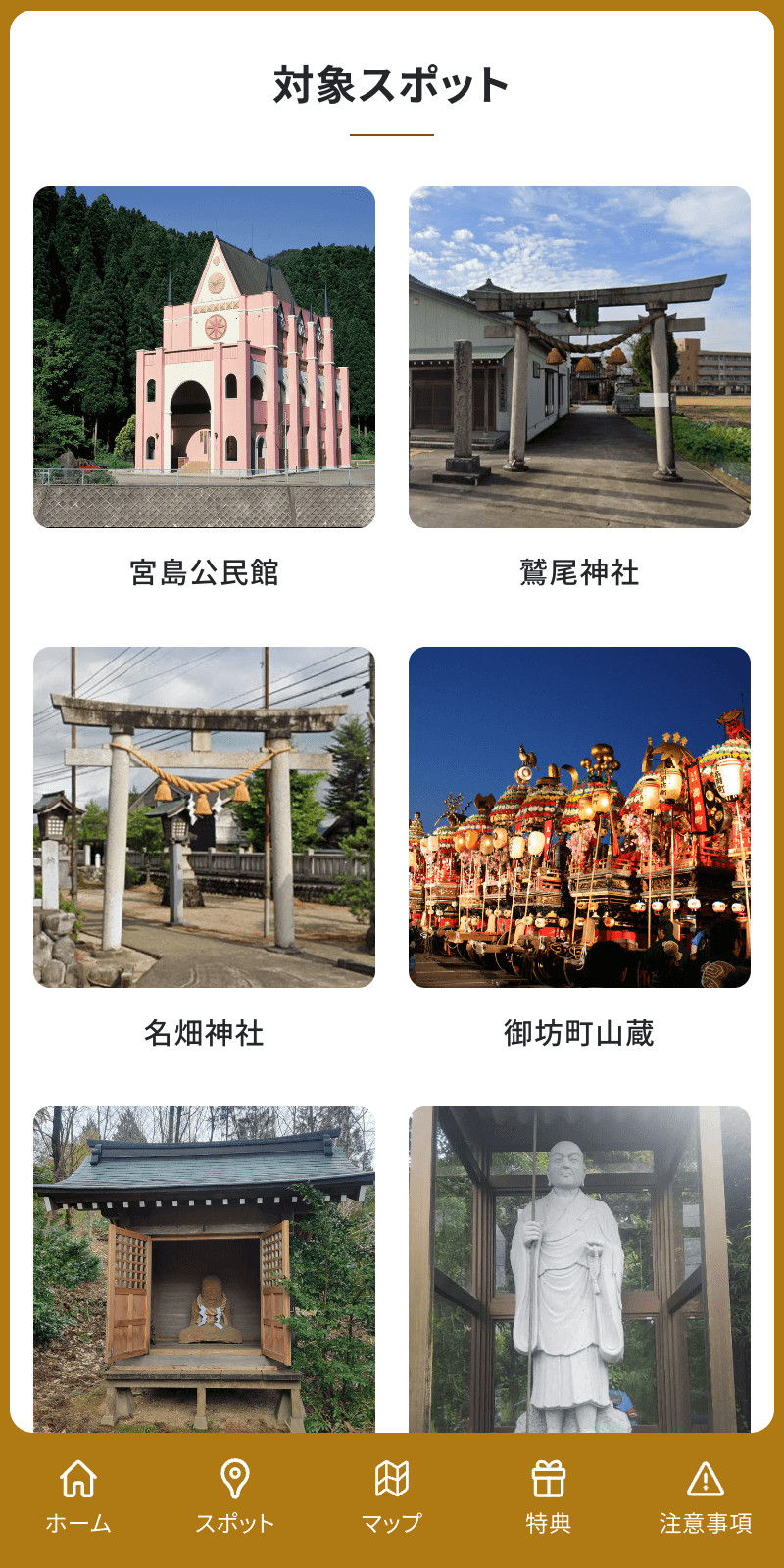784x1568 pixels.
Task: Switch to the 特典 tab
Action: [x=549, y=1497]
